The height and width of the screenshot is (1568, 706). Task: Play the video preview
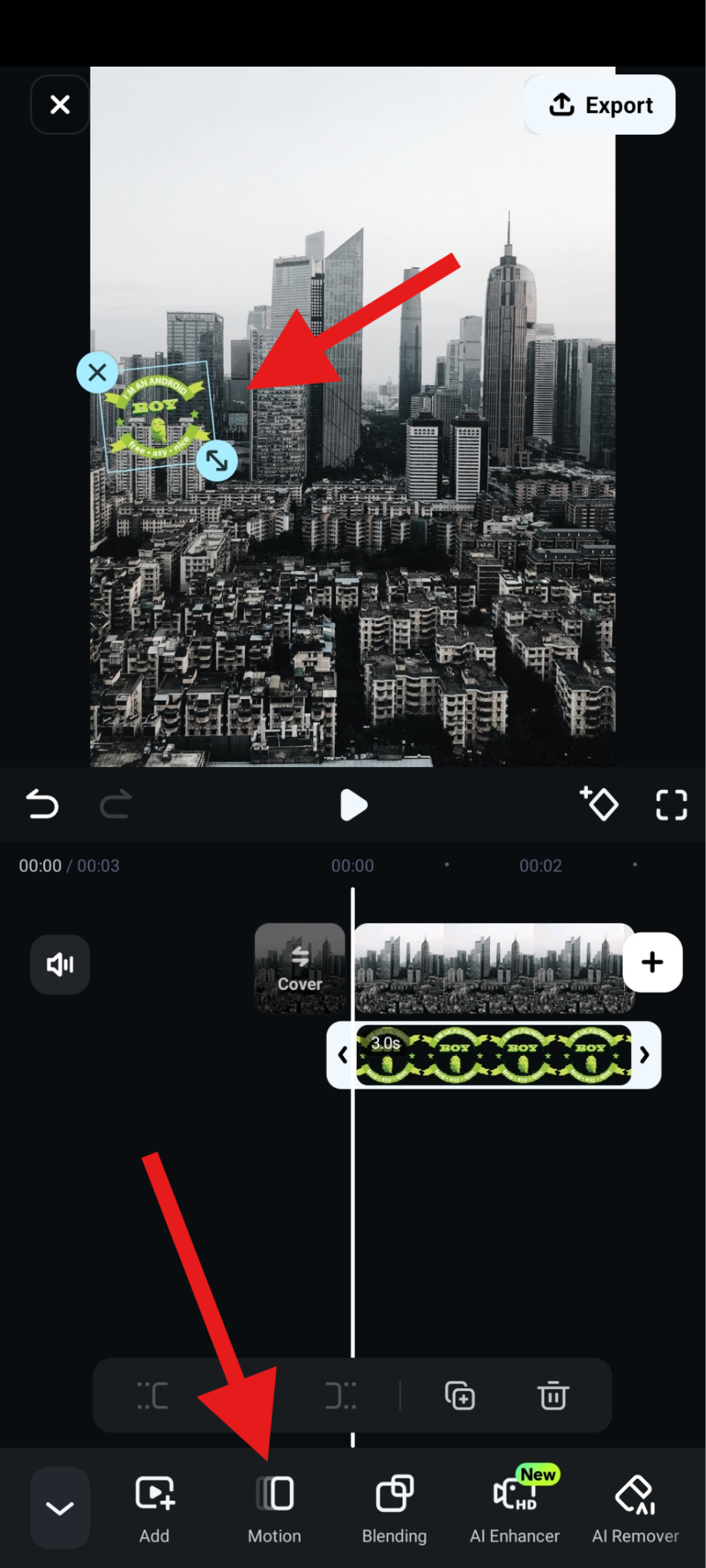coord(353,805)
